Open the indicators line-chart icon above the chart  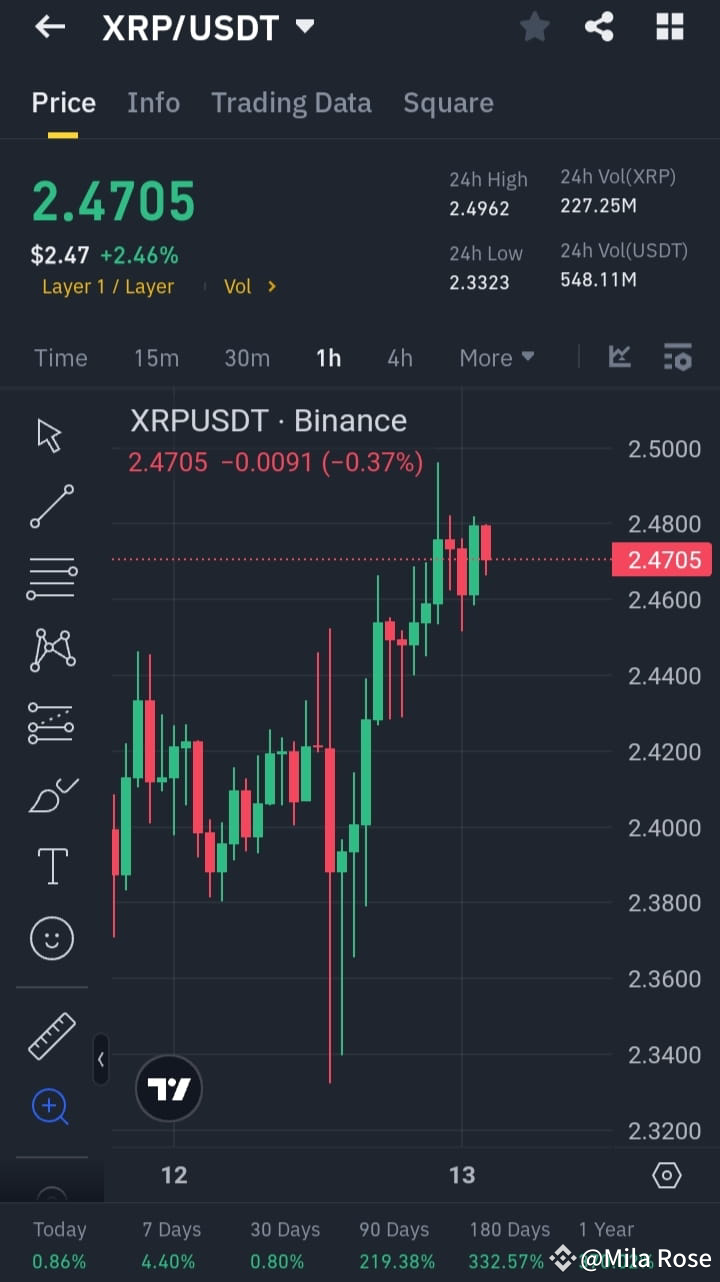point(619,357)
